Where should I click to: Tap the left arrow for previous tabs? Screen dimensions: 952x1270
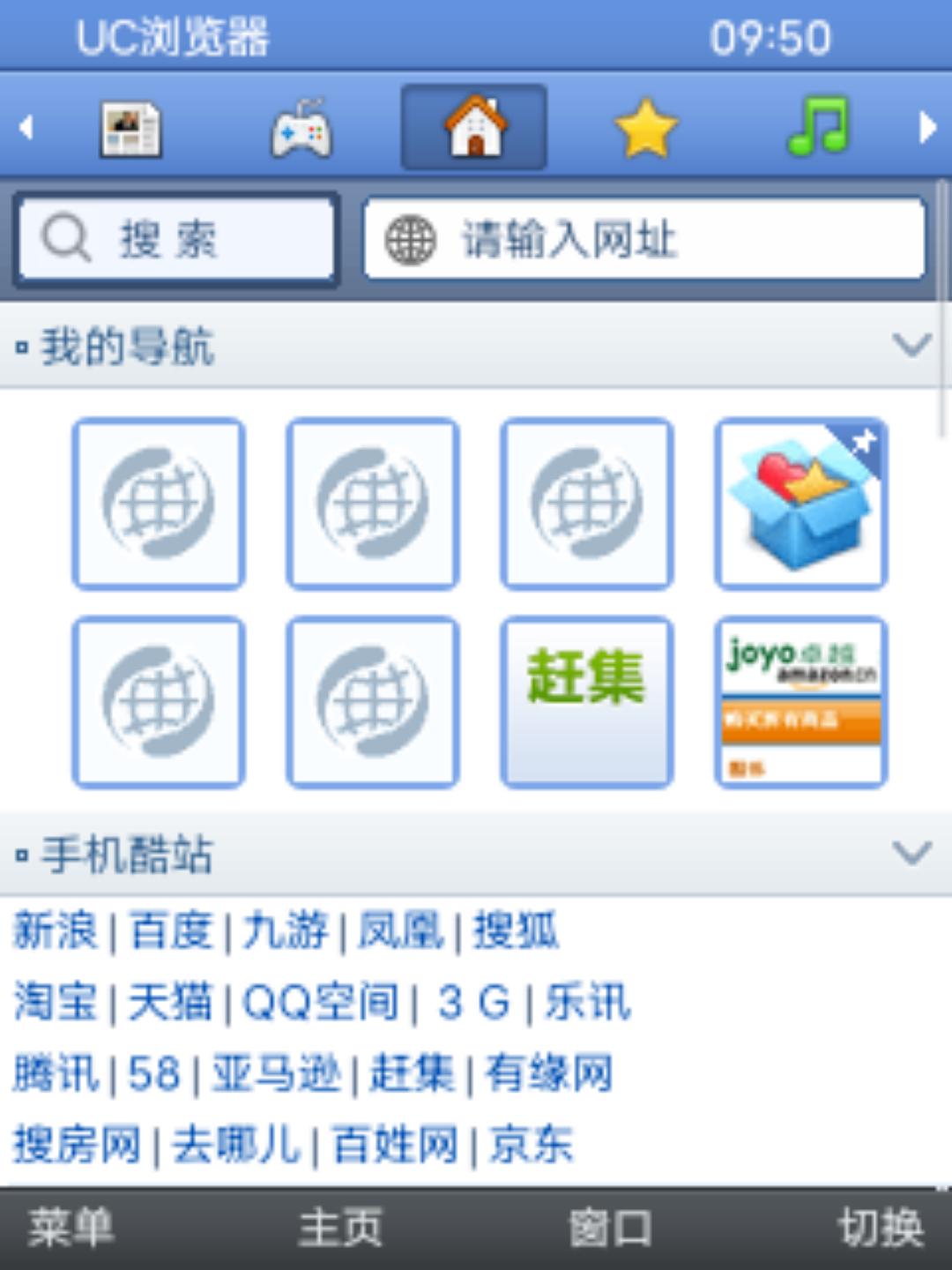tap(26, 128)
